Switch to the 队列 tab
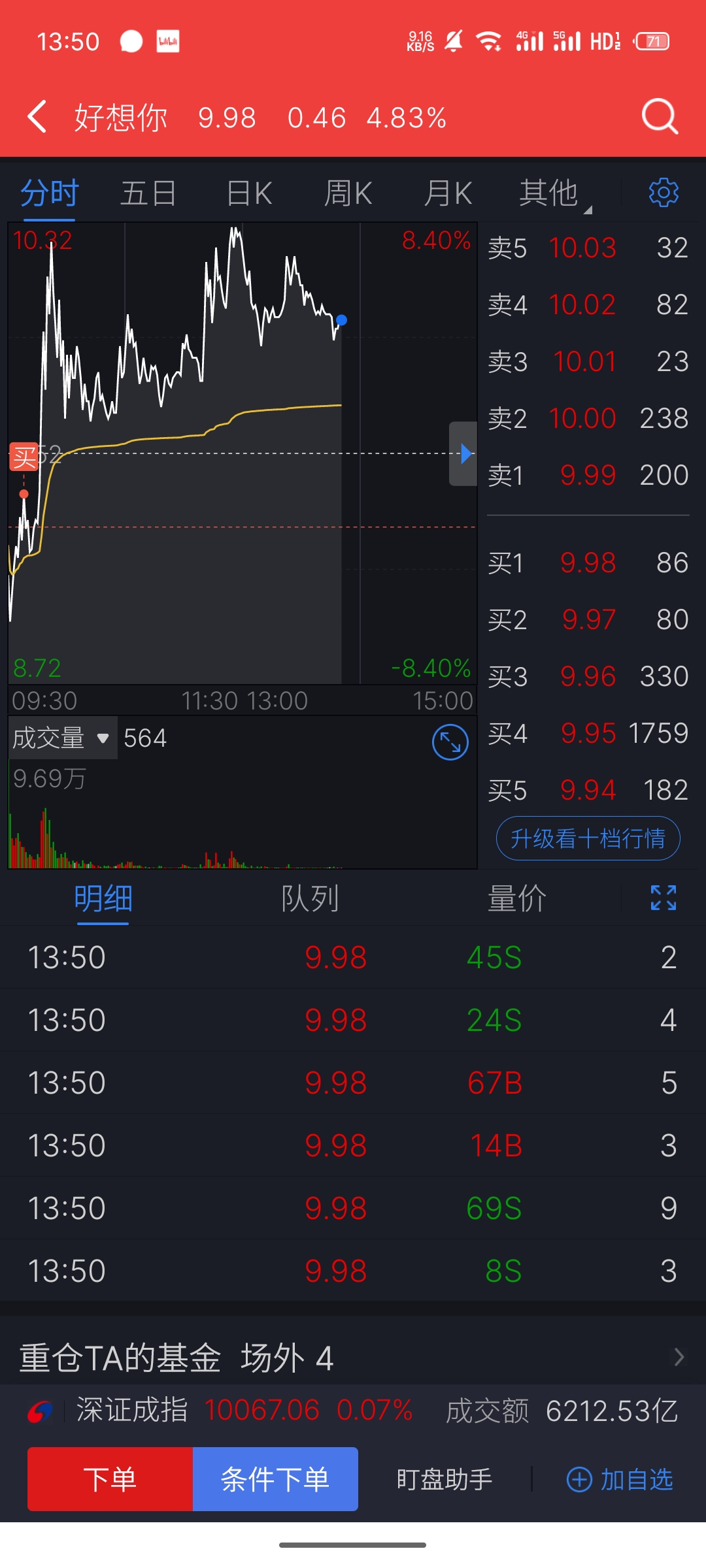 pos(310,898)
